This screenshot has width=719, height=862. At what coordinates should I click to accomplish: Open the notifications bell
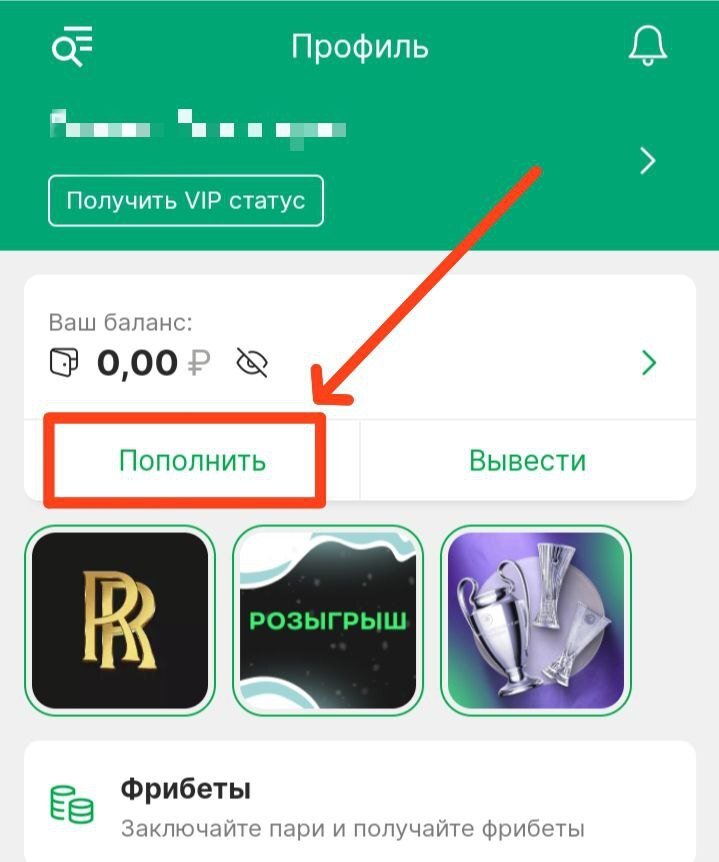[x=647, y=45]
